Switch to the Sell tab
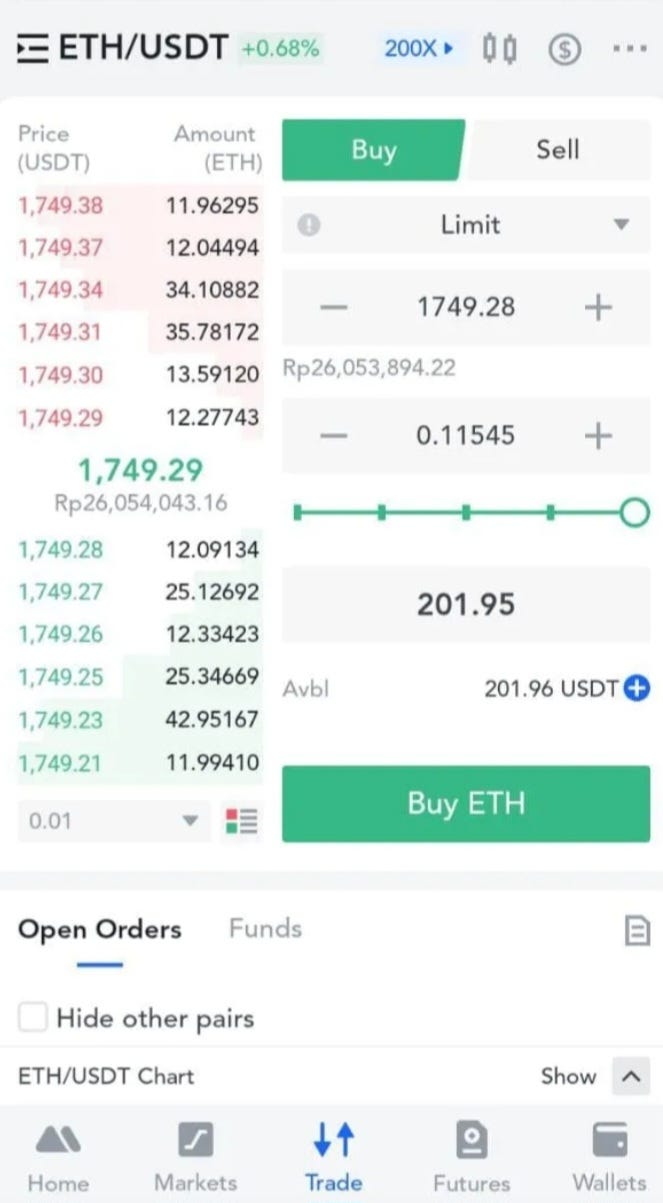 (557, 150)
